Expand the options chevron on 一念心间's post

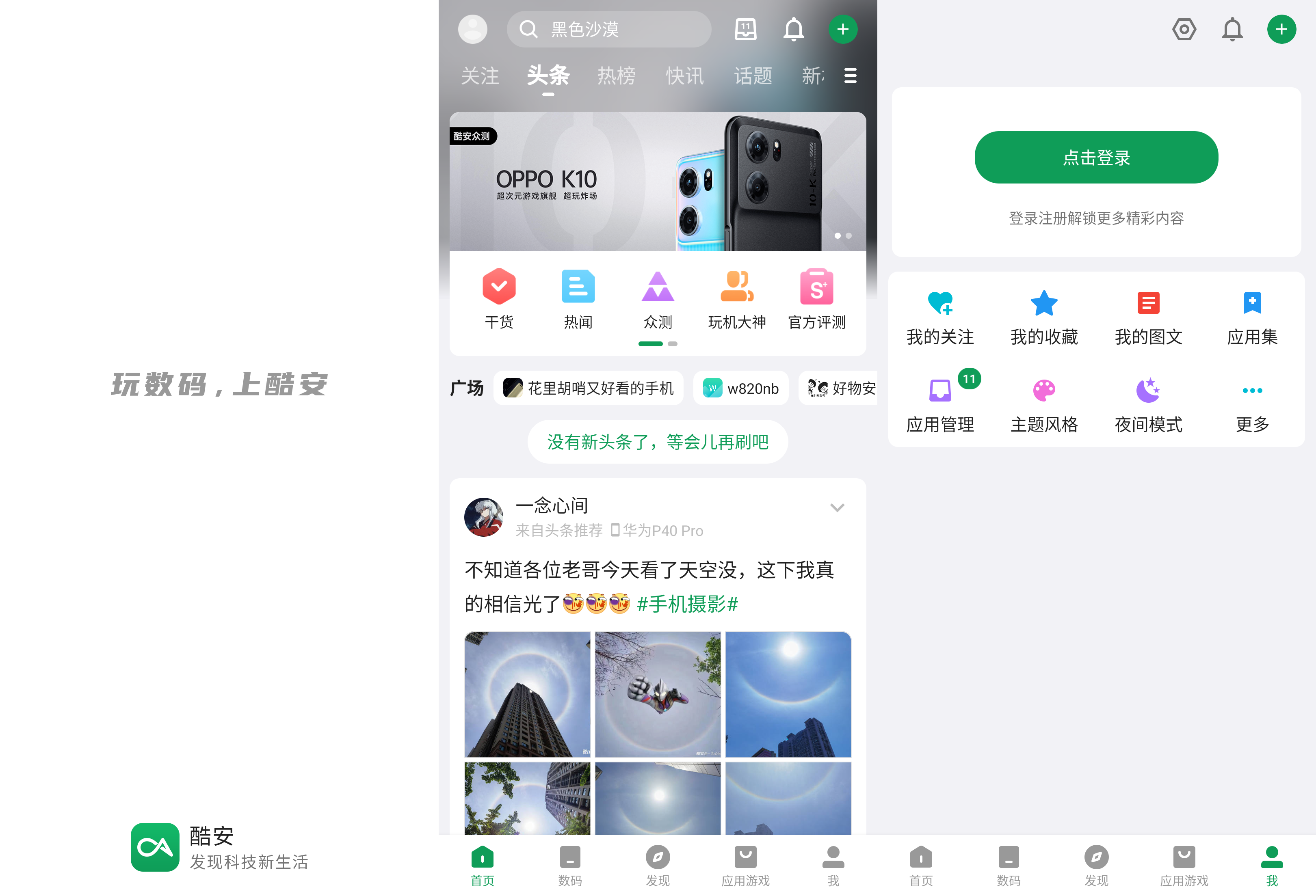click(x=837, y=507)
